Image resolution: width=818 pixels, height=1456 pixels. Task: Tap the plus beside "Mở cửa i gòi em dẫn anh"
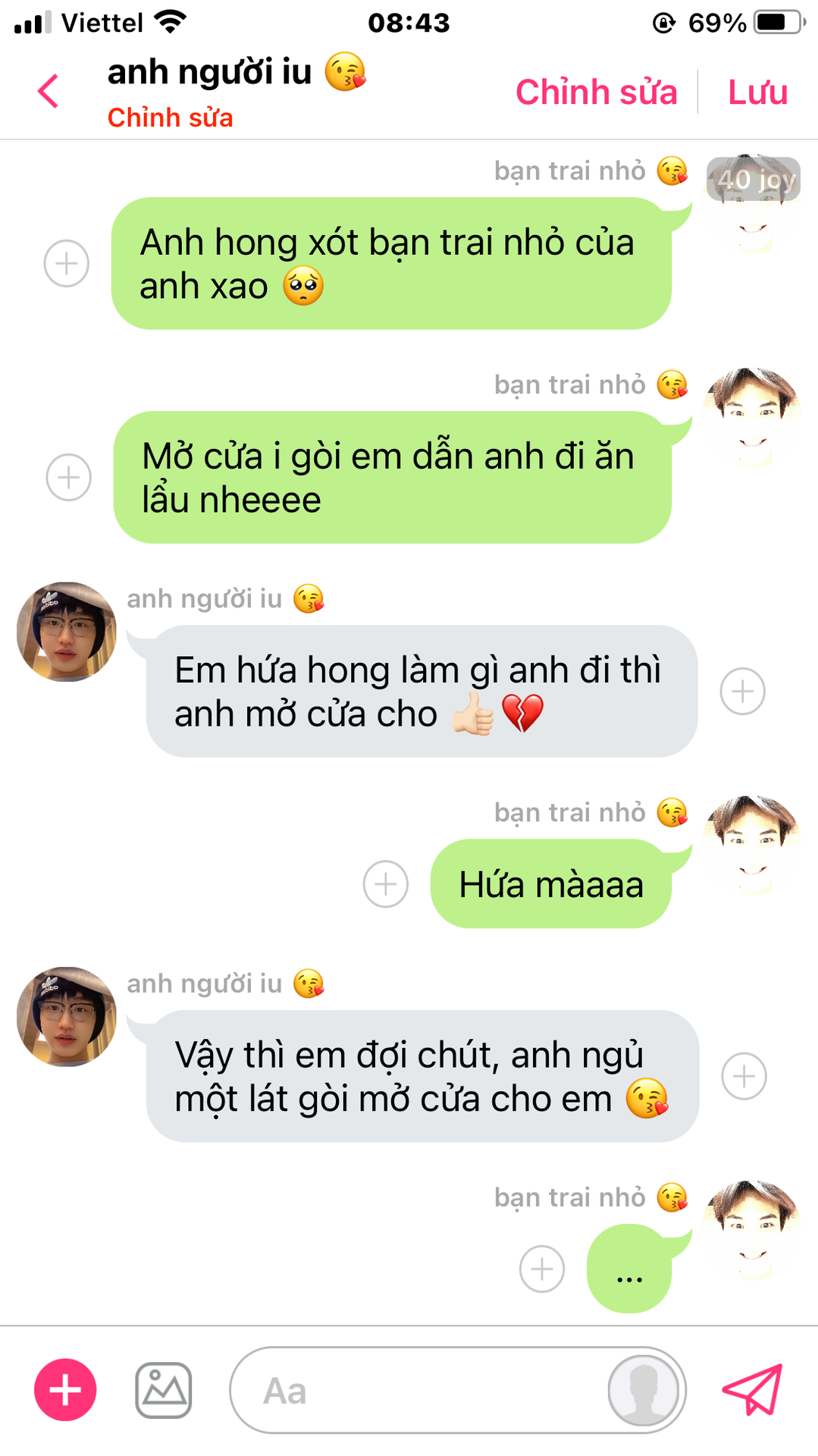pos(69,478)
